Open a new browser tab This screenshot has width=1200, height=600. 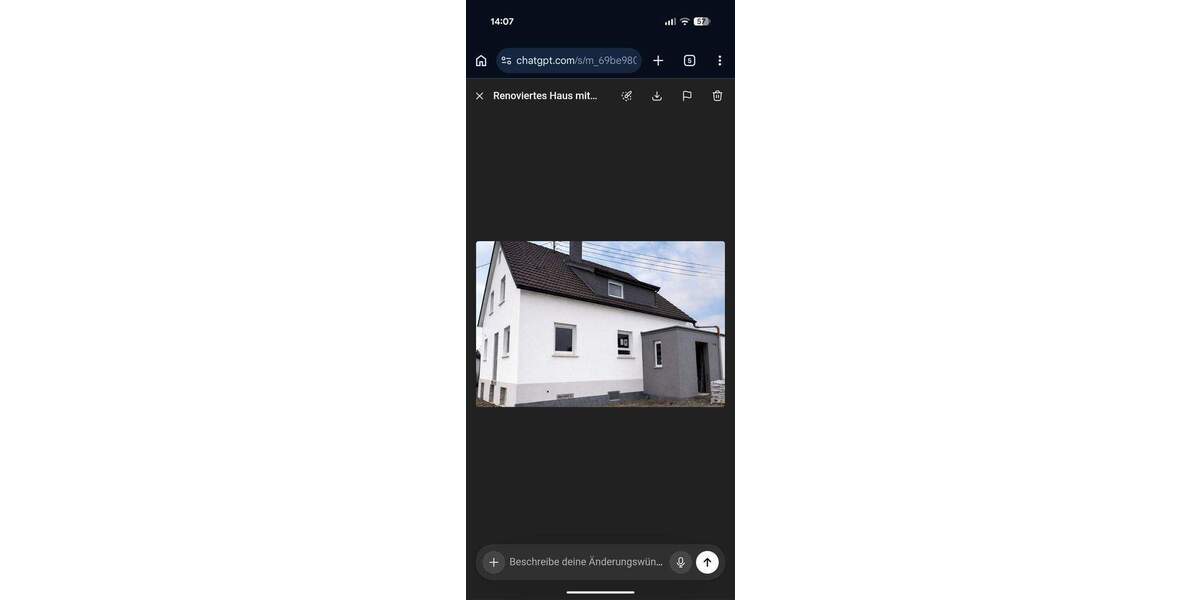coord(658,61)
